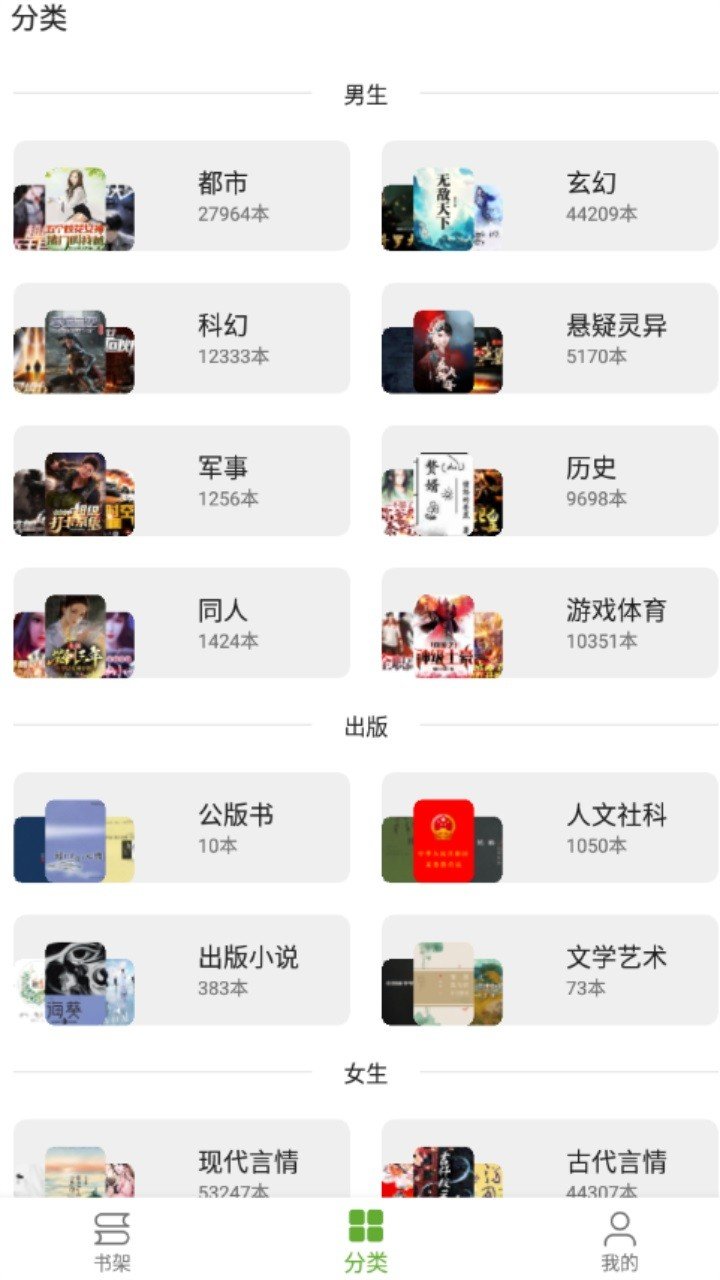Screen dimensions: 720x1280
Task: Open the 玄幻 category
Action: [x=550, y=196]
